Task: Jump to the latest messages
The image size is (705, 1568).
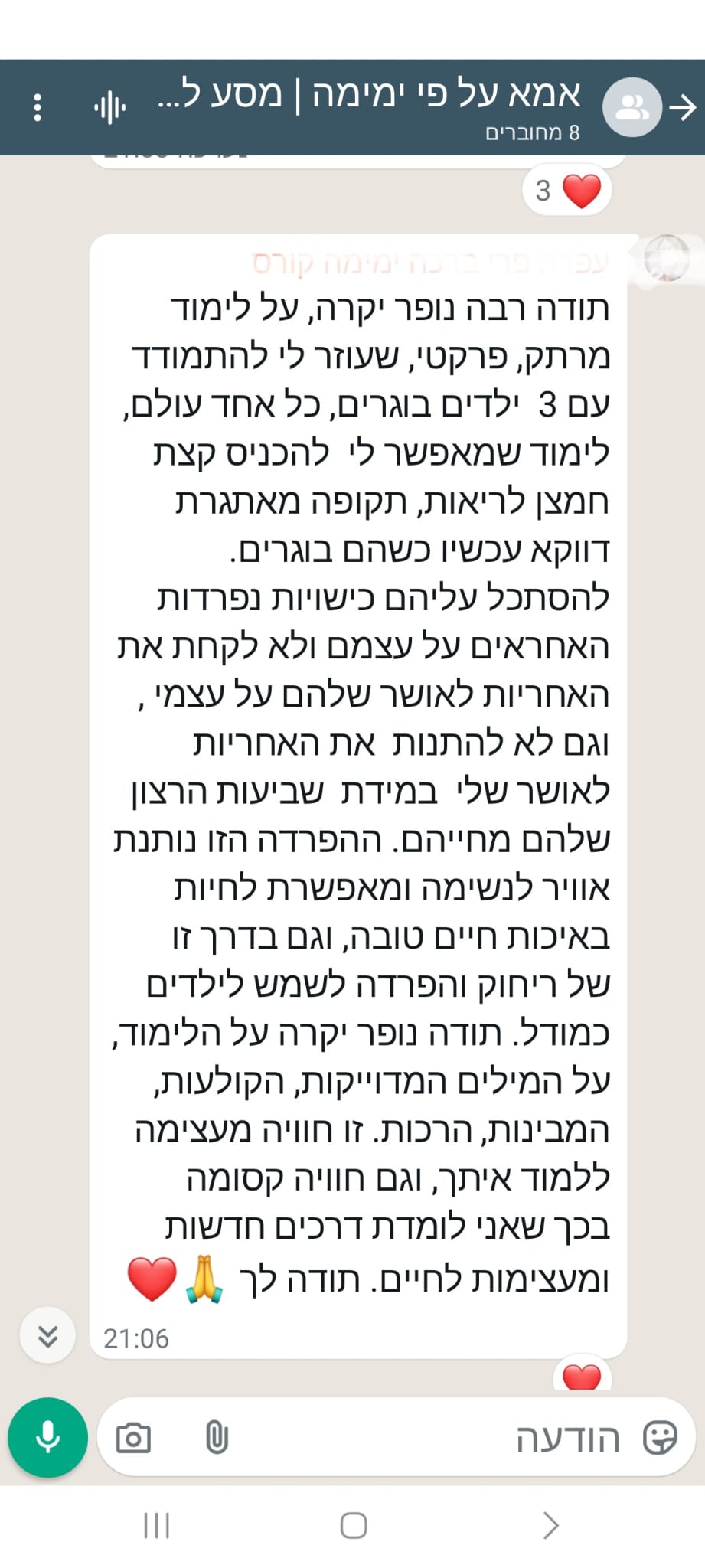Action: (x=47, y=1336)
